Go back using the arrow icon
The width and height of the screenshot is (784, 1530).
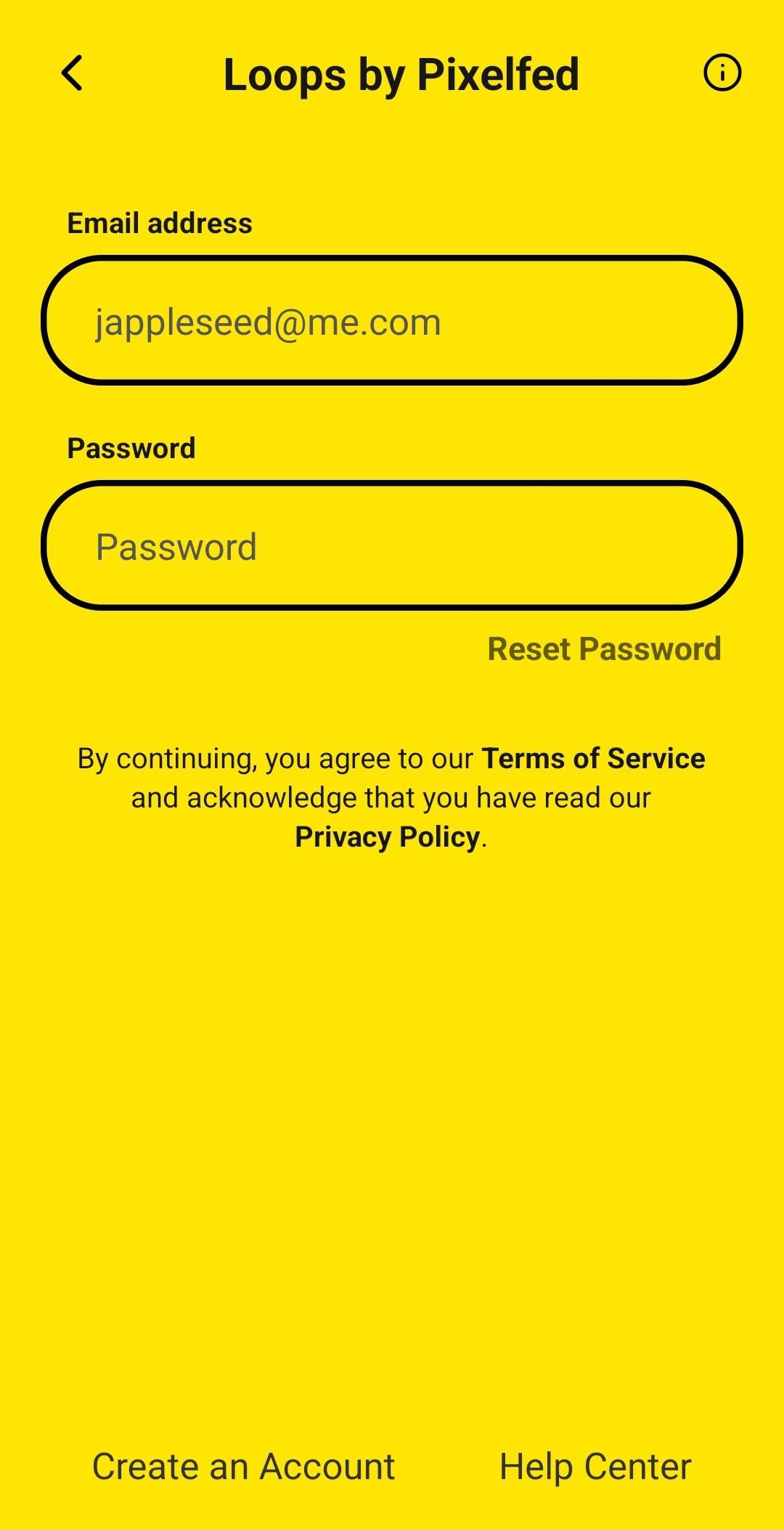72,73
